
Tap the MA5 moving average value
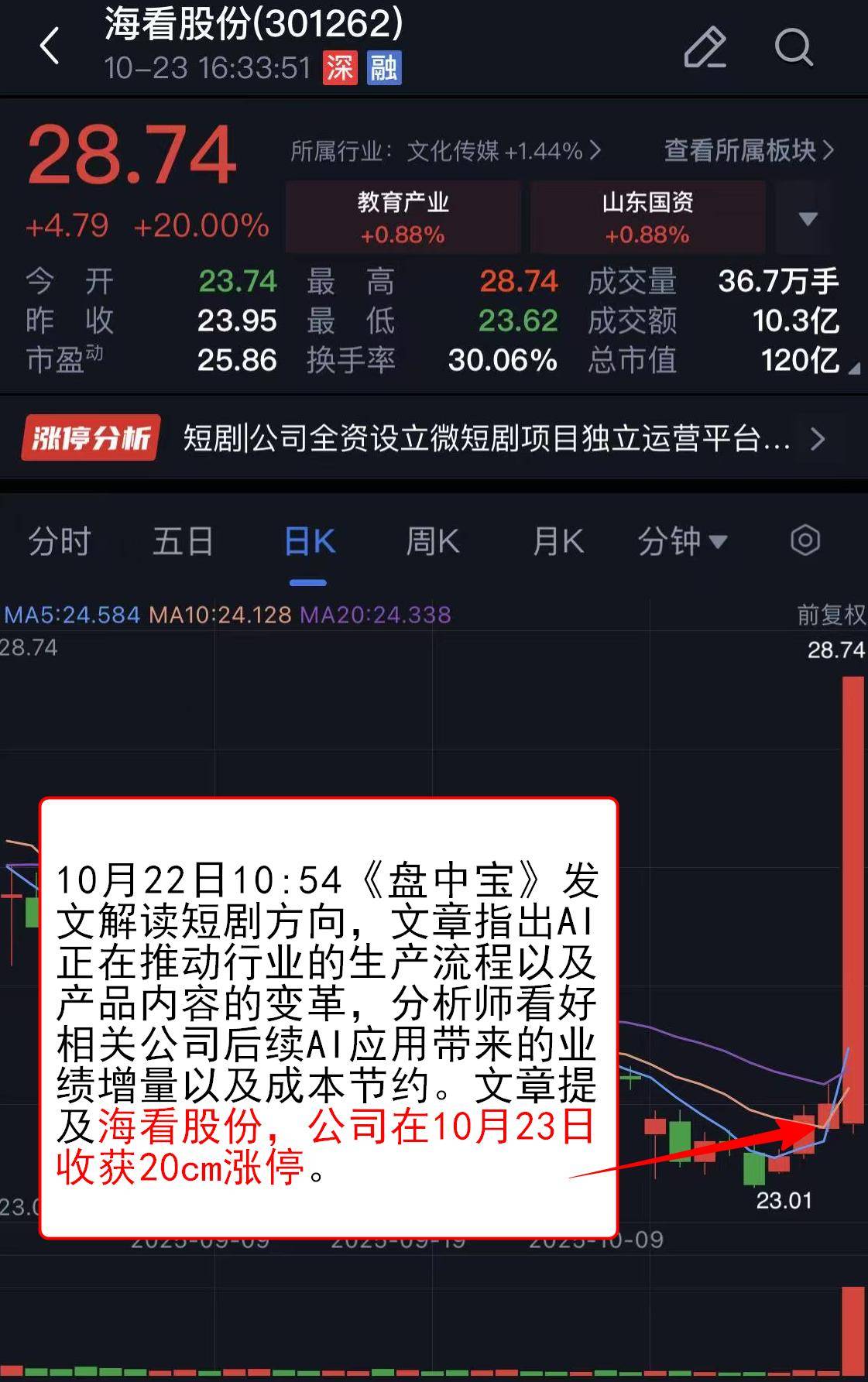pos(70,614)
